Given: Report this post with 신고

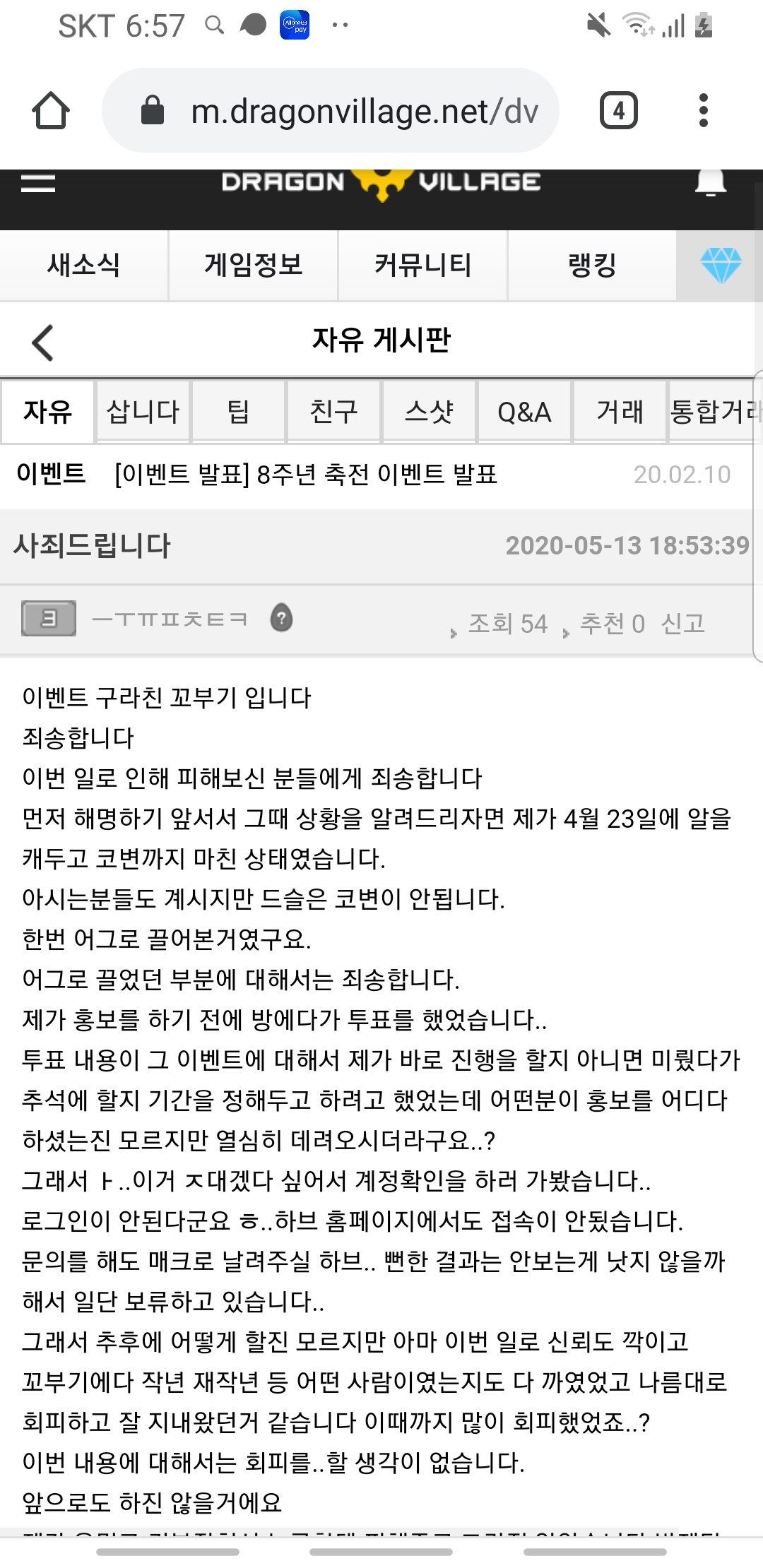Looking at the screenshot, I should [x=682, y=624].
